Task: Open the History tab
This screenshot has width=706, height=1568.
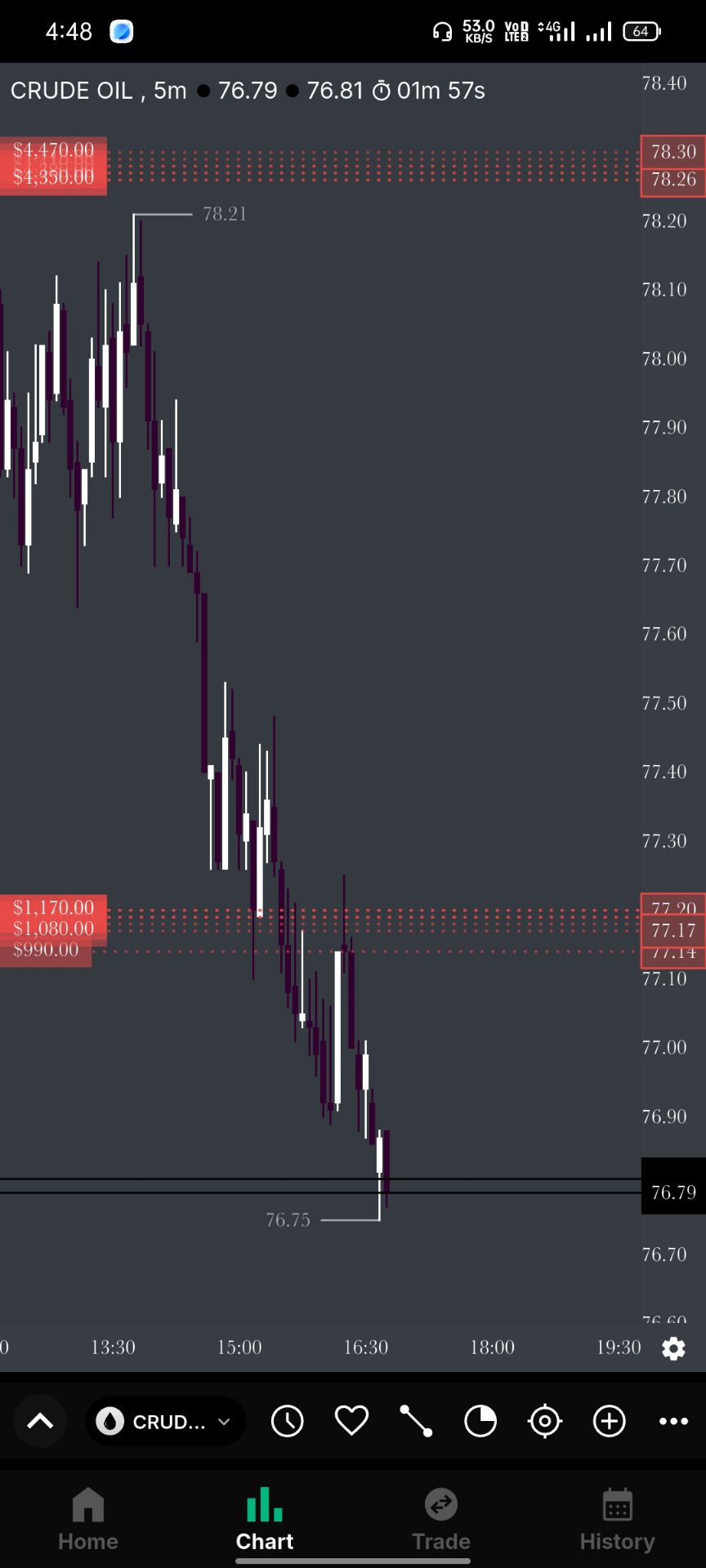Action: (x=618, y=1520)
